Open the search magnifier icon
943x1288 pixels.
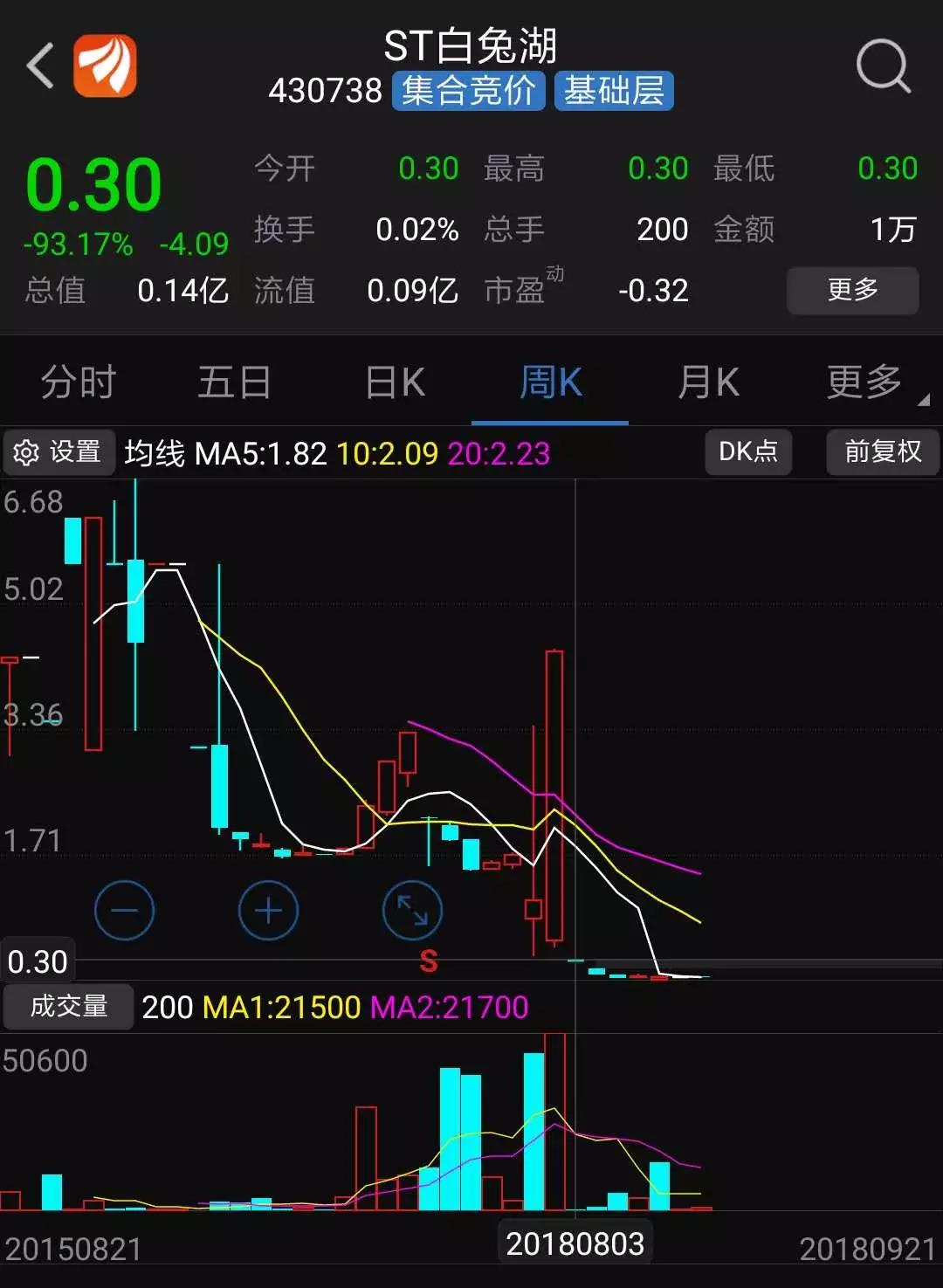(883, 65)
